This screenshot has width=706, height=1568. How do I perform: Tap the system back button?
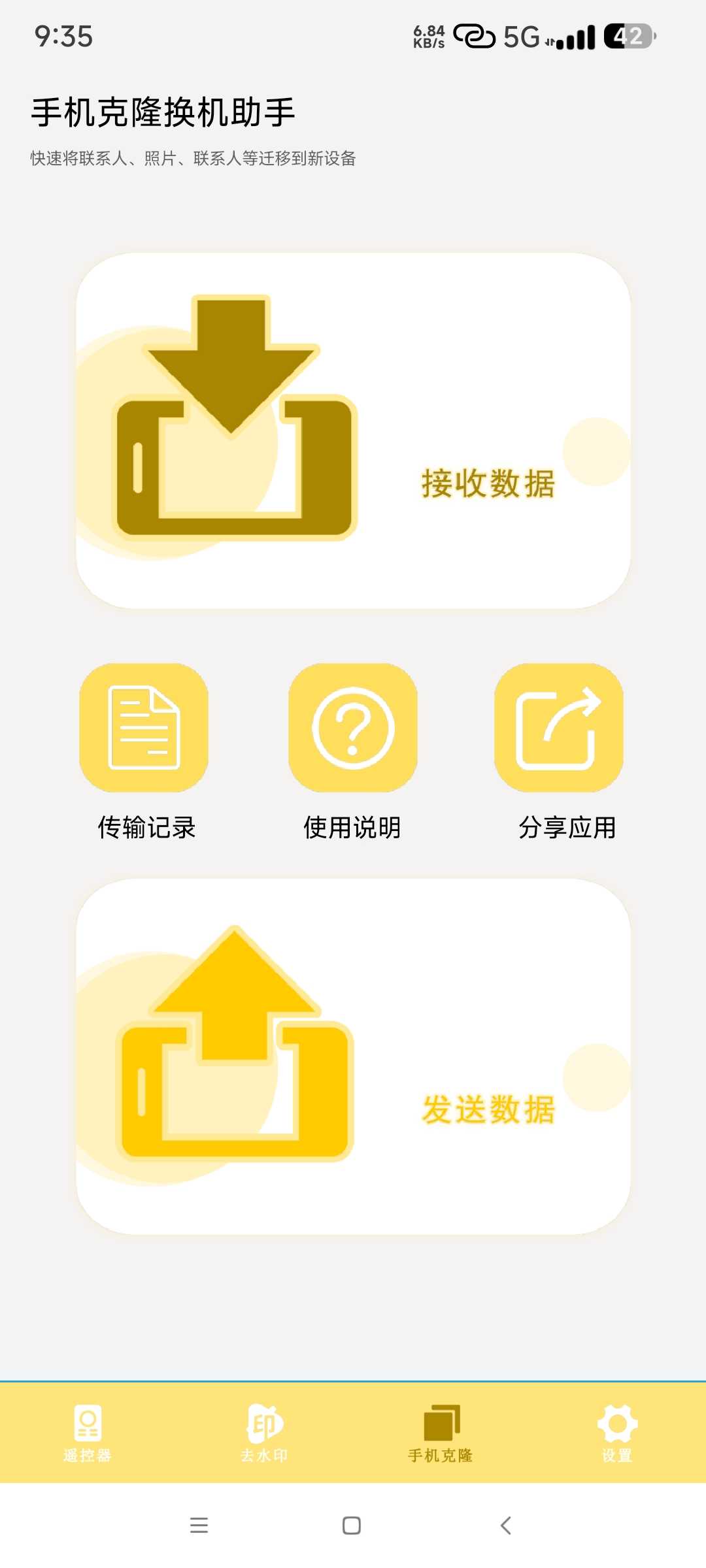click(x=505, y=1526)
